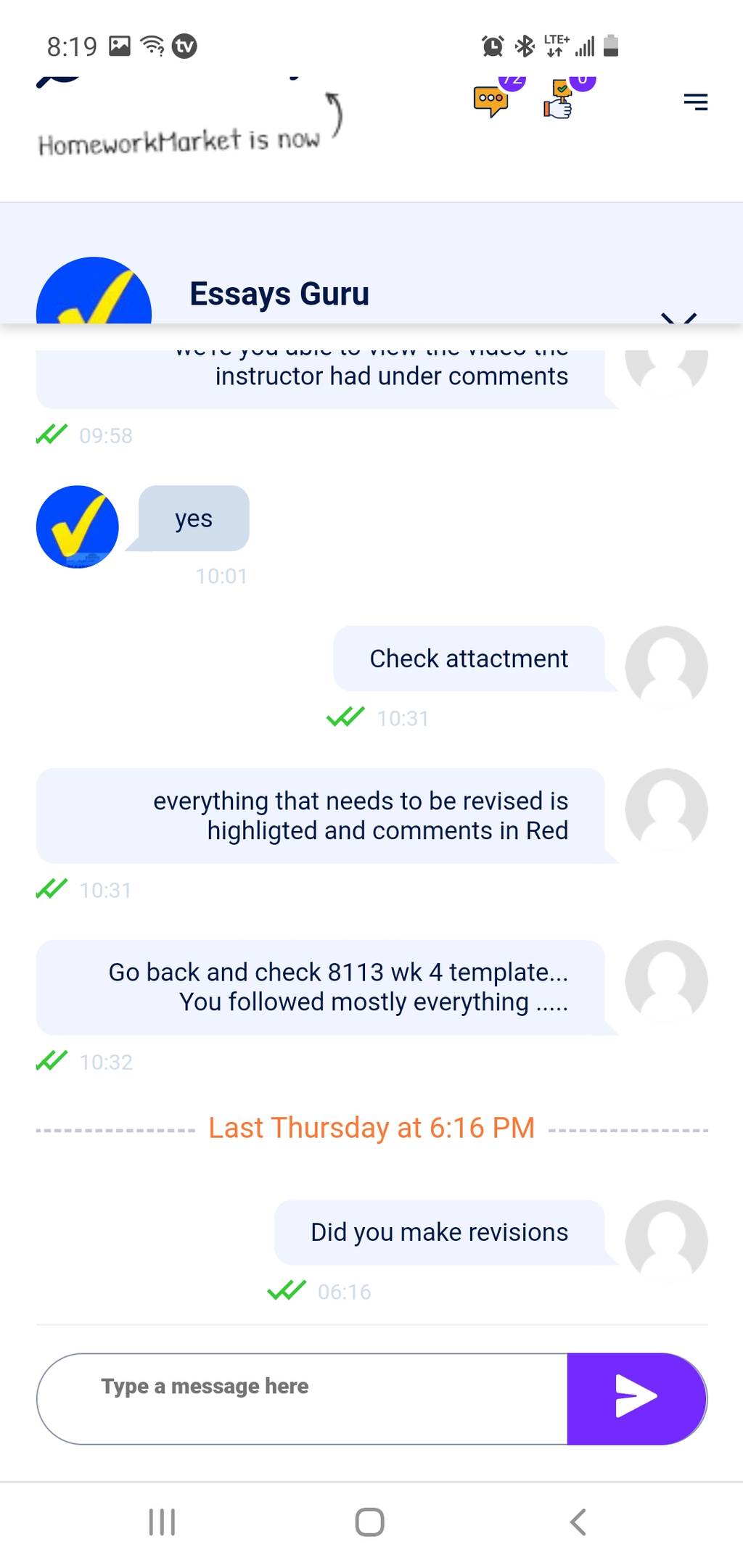
Task: Focus the Type a message here field
Action: coord(302,1398)
